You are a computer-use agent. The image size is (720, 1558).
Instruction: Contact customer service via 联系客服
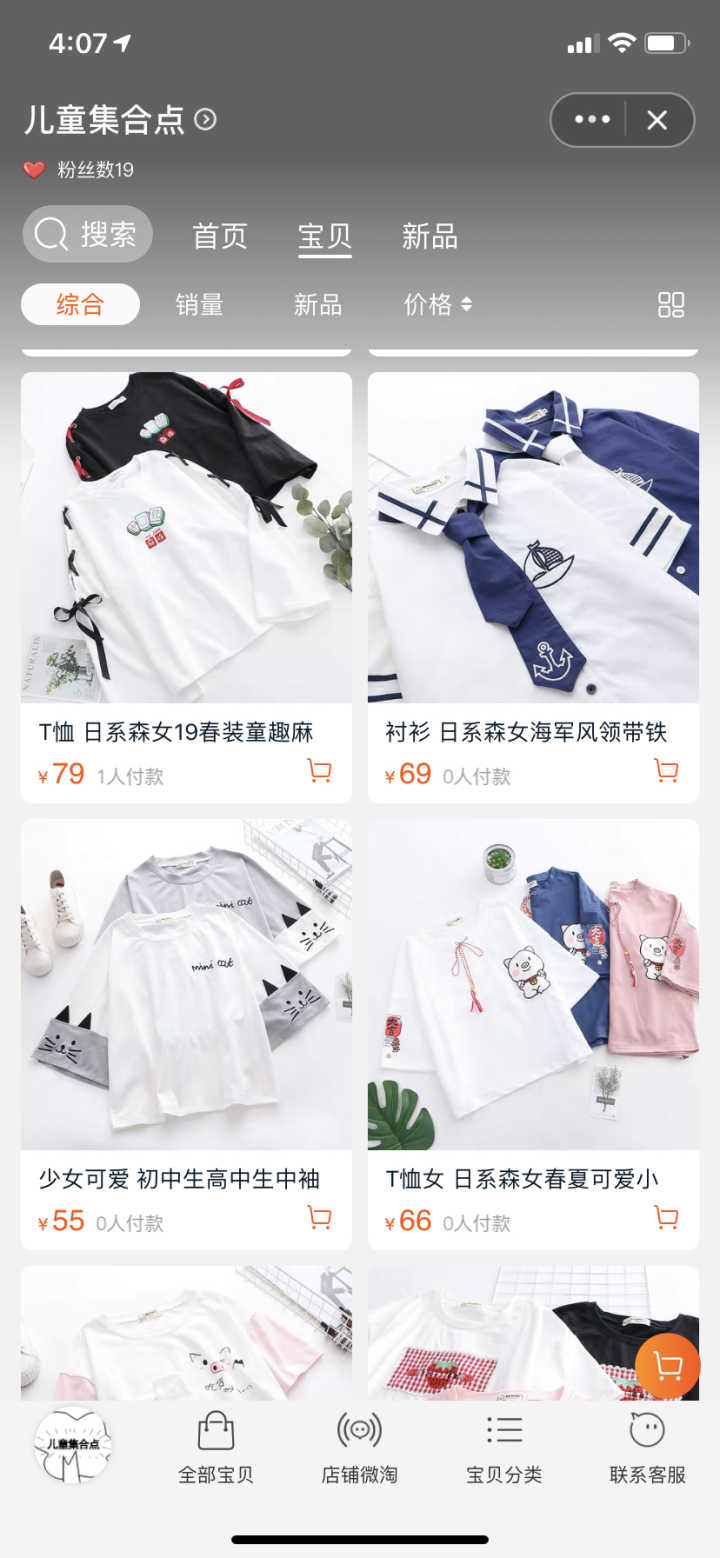tap(648, 1447)
